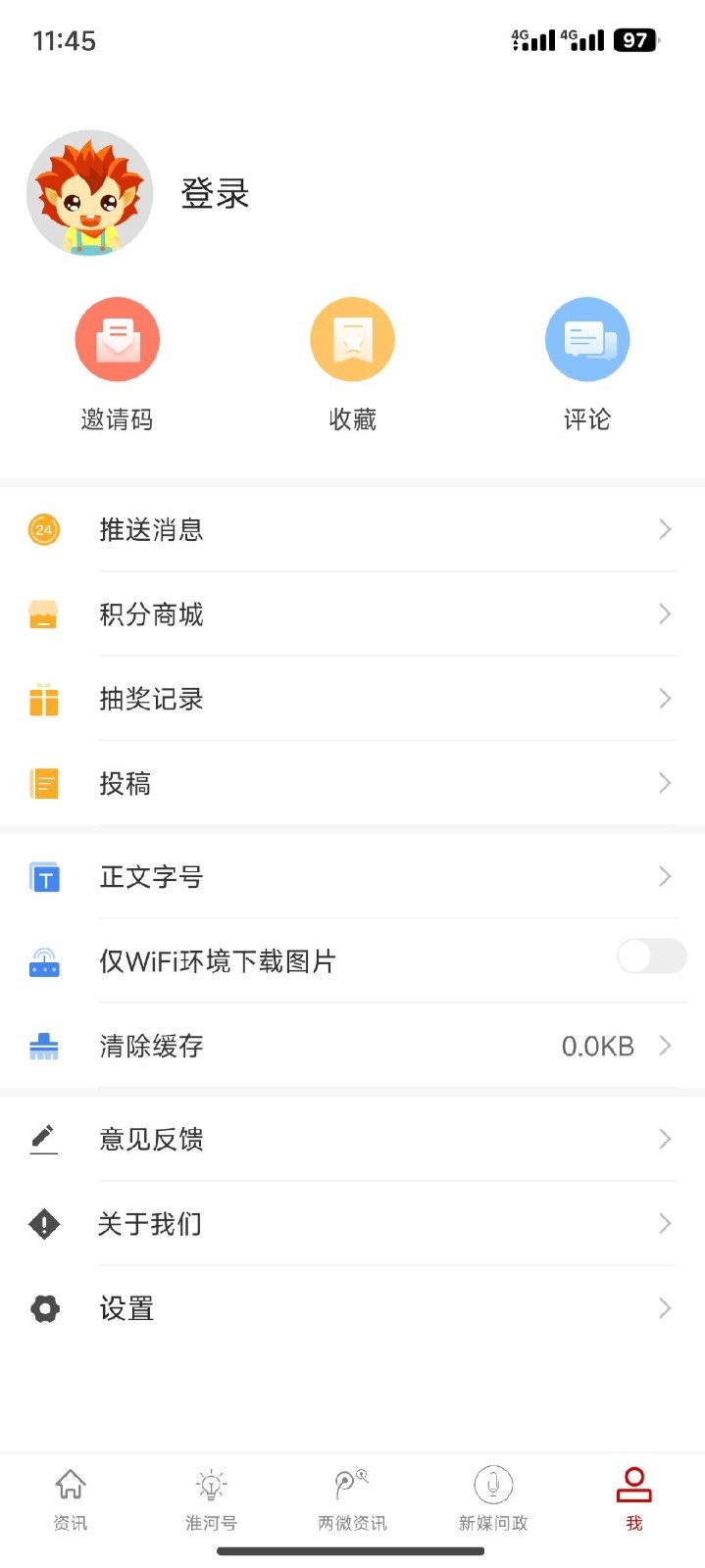Open 关于我们 about page
Image resolution: width=705 pixels, height=1568 pixels.
(352, 1223)
